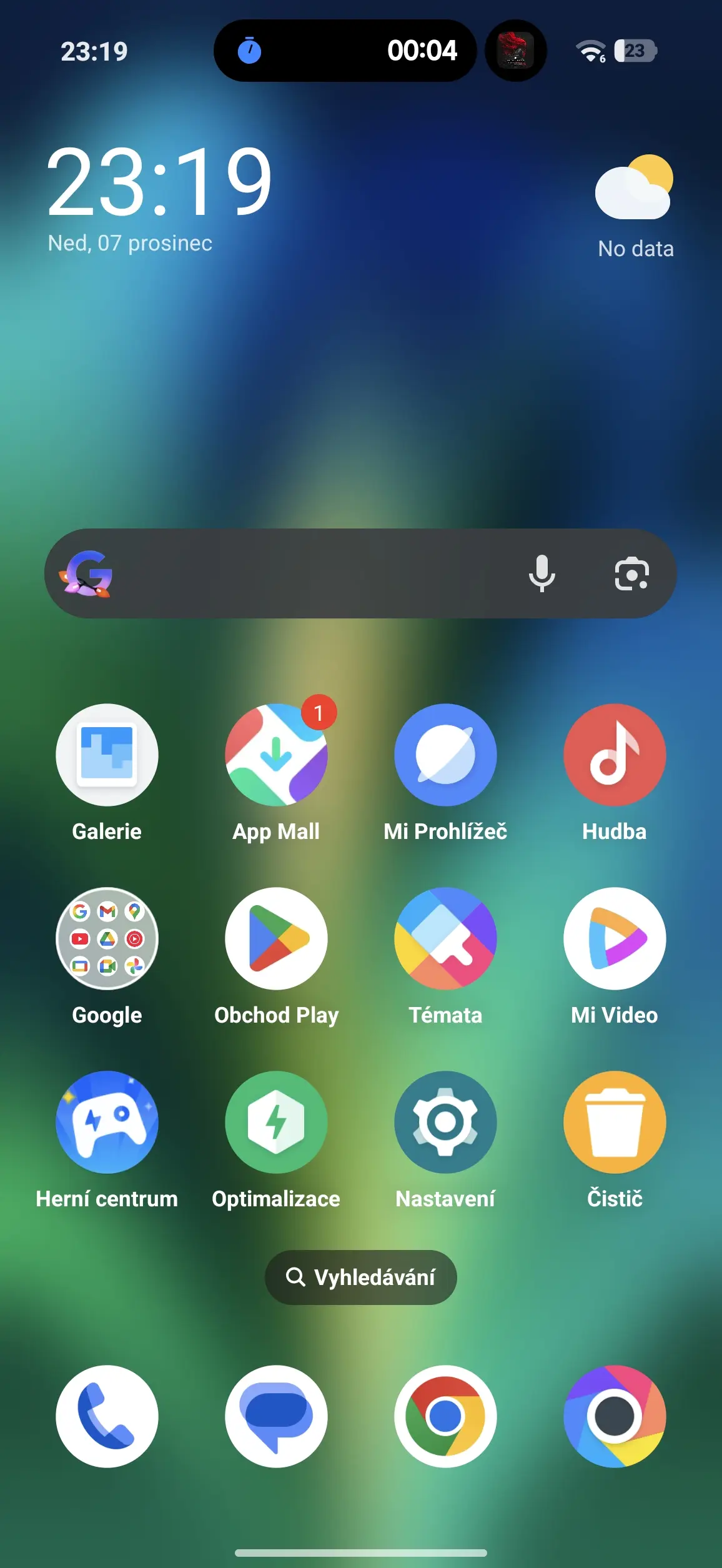Open the Hudba music app
The height and width of the screenshot is (1568, 722).
pyautogui.click(x=615, y=755)
